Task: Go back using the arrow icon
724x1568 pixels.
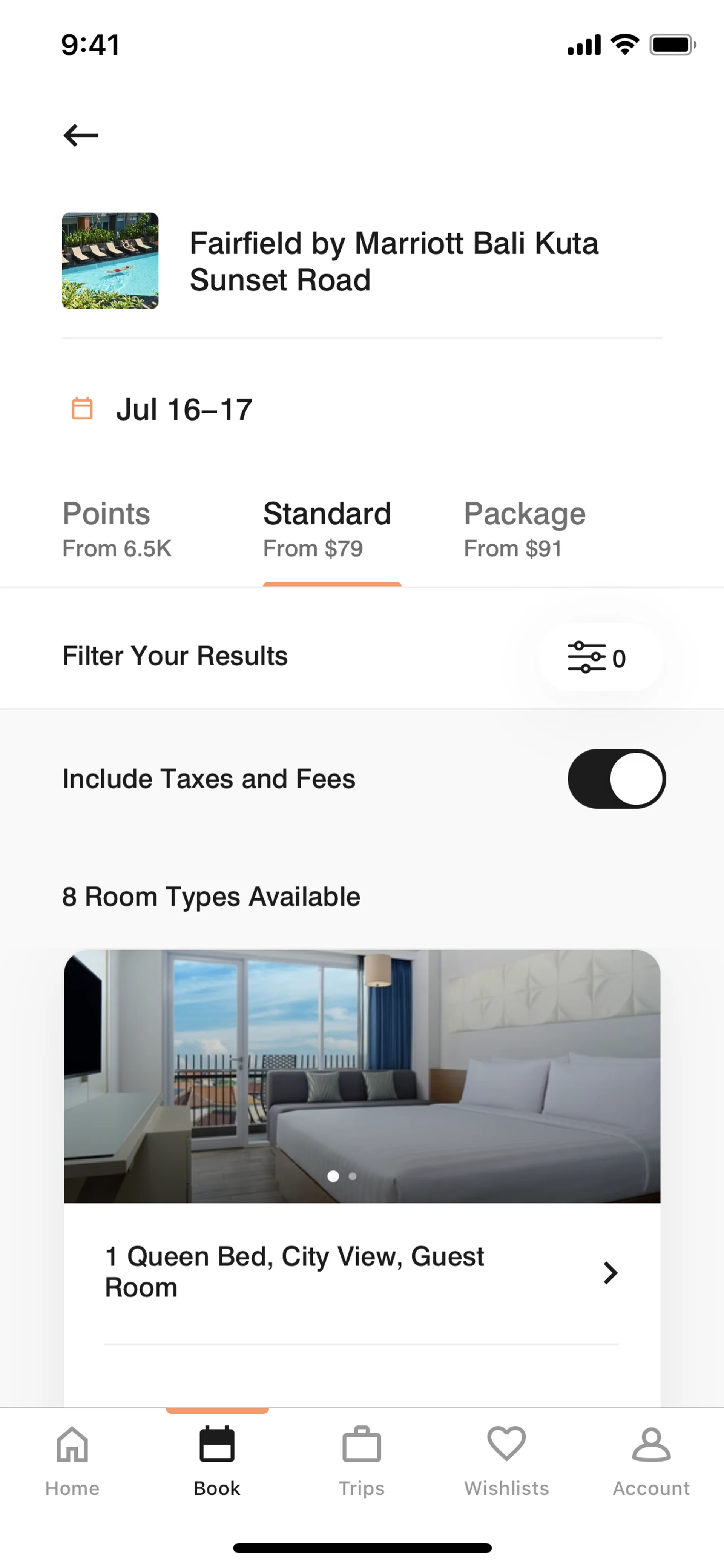Action: [81, 135]
